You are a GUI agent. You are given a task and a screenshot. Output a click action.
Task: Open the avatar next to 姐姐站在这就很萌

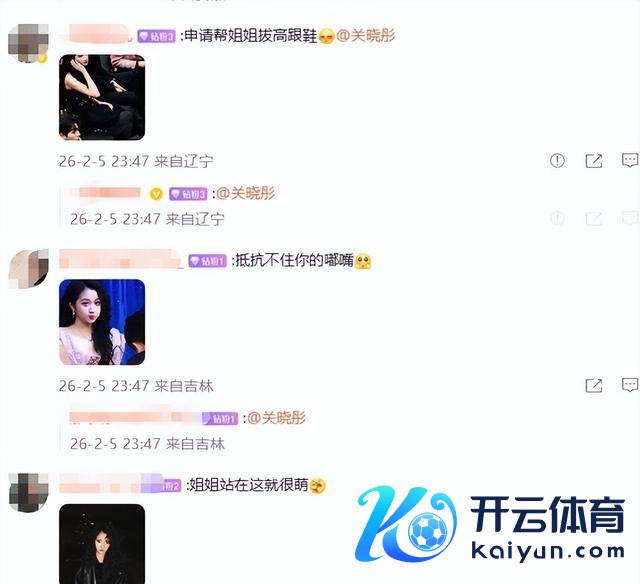28,492
